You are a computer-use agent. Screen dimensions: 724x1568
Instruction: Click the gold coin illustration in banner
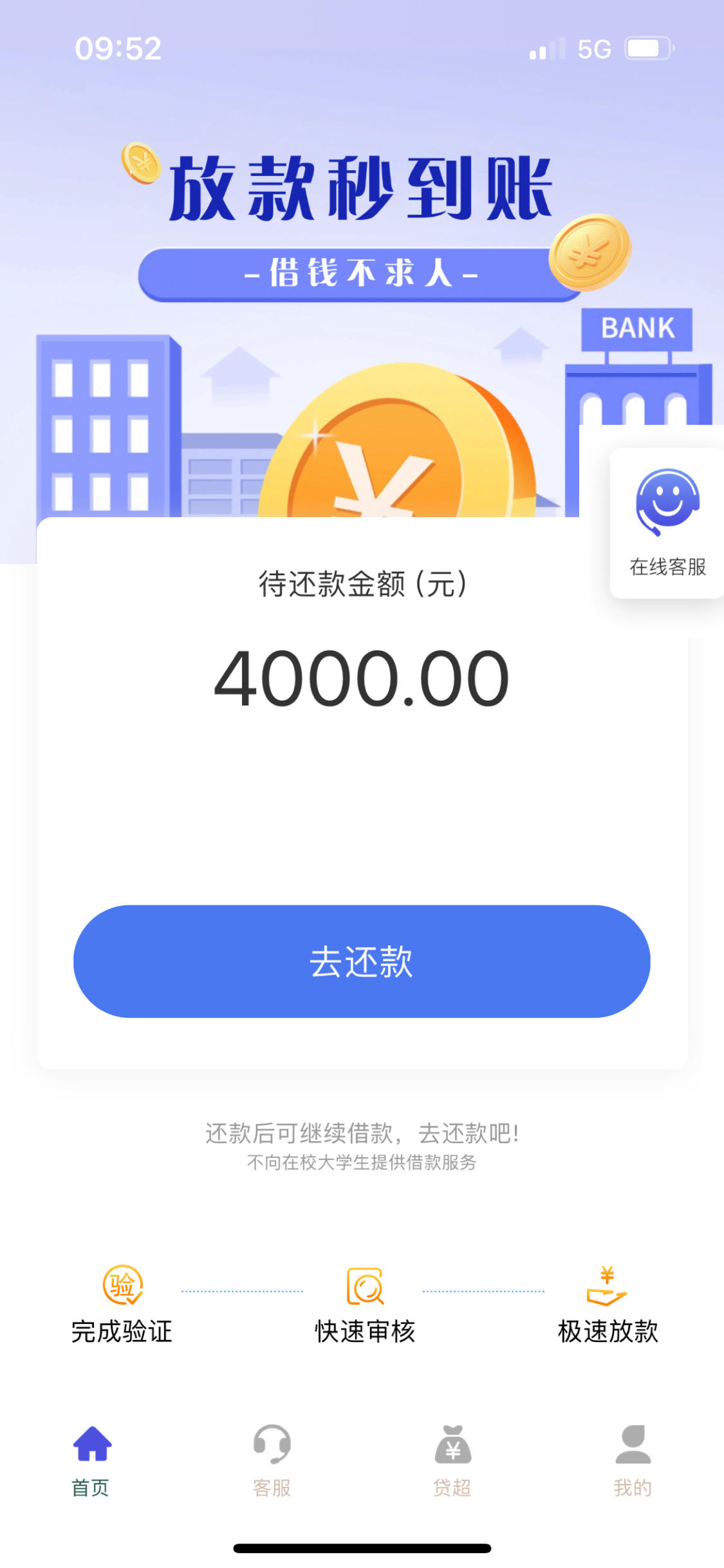point(399,444)
